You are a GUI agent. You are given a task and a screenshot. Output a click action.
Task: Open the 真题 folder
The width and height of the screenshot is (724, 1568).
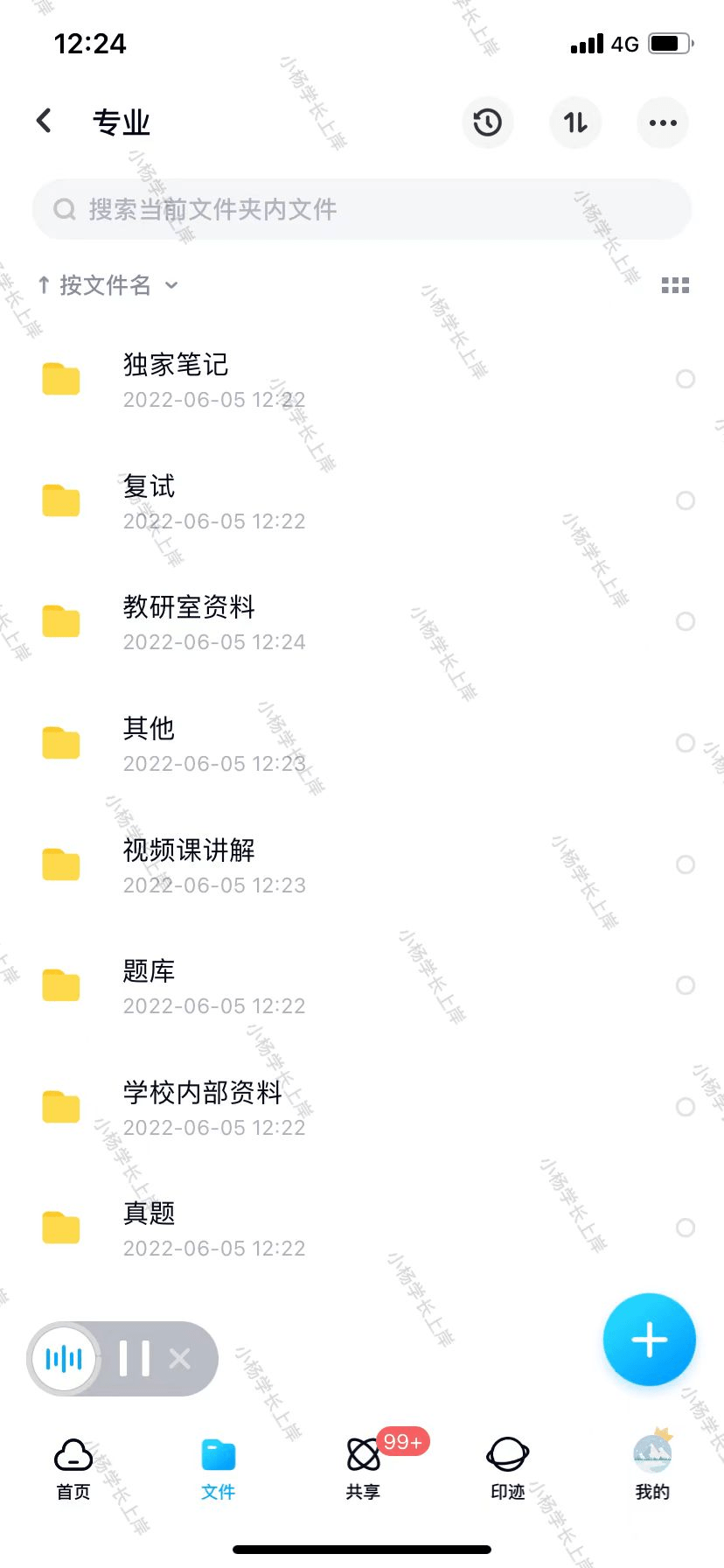[x=149, y=1228]
